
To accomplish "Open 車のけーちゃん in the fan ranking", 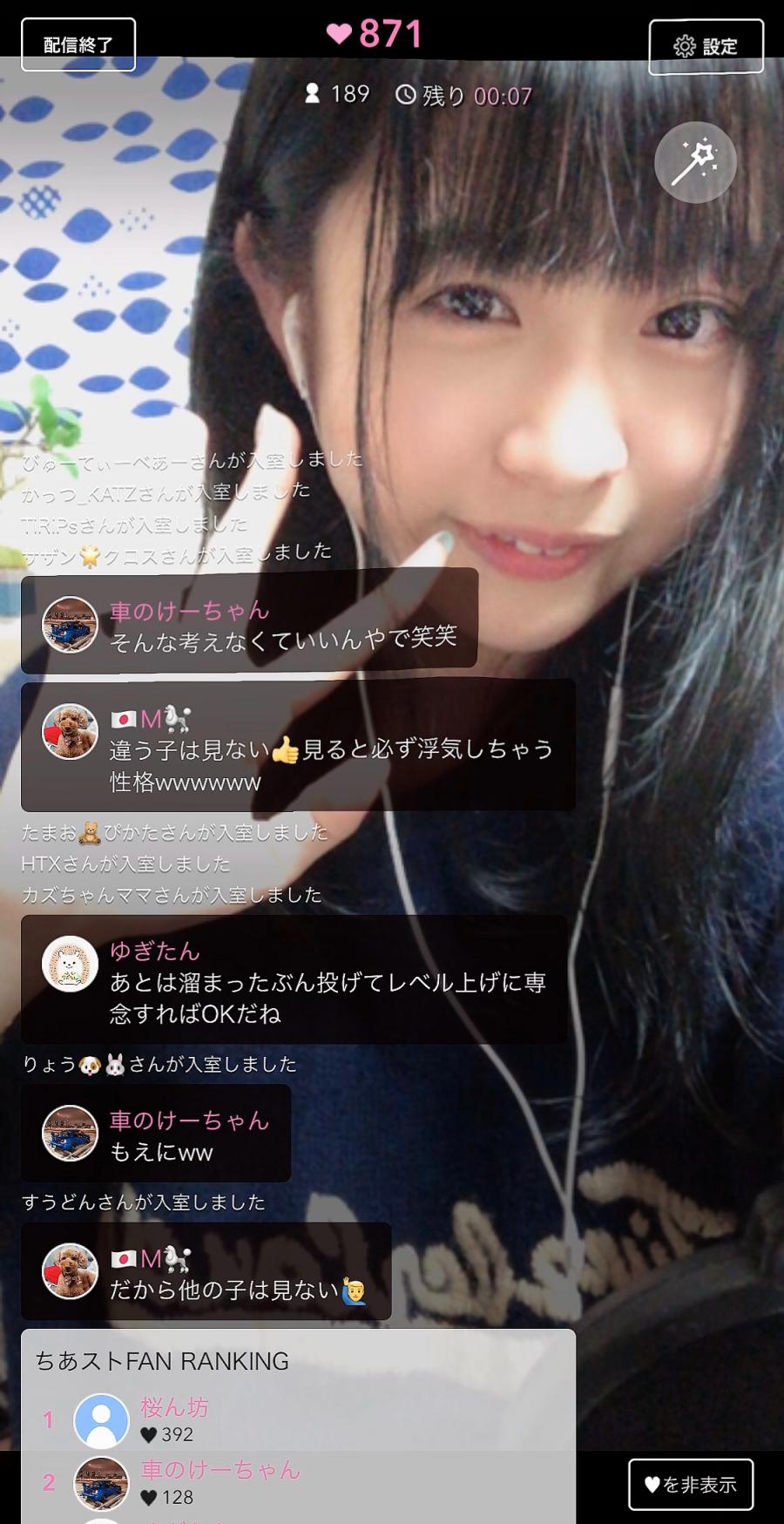I will (x=220, y=1482).
